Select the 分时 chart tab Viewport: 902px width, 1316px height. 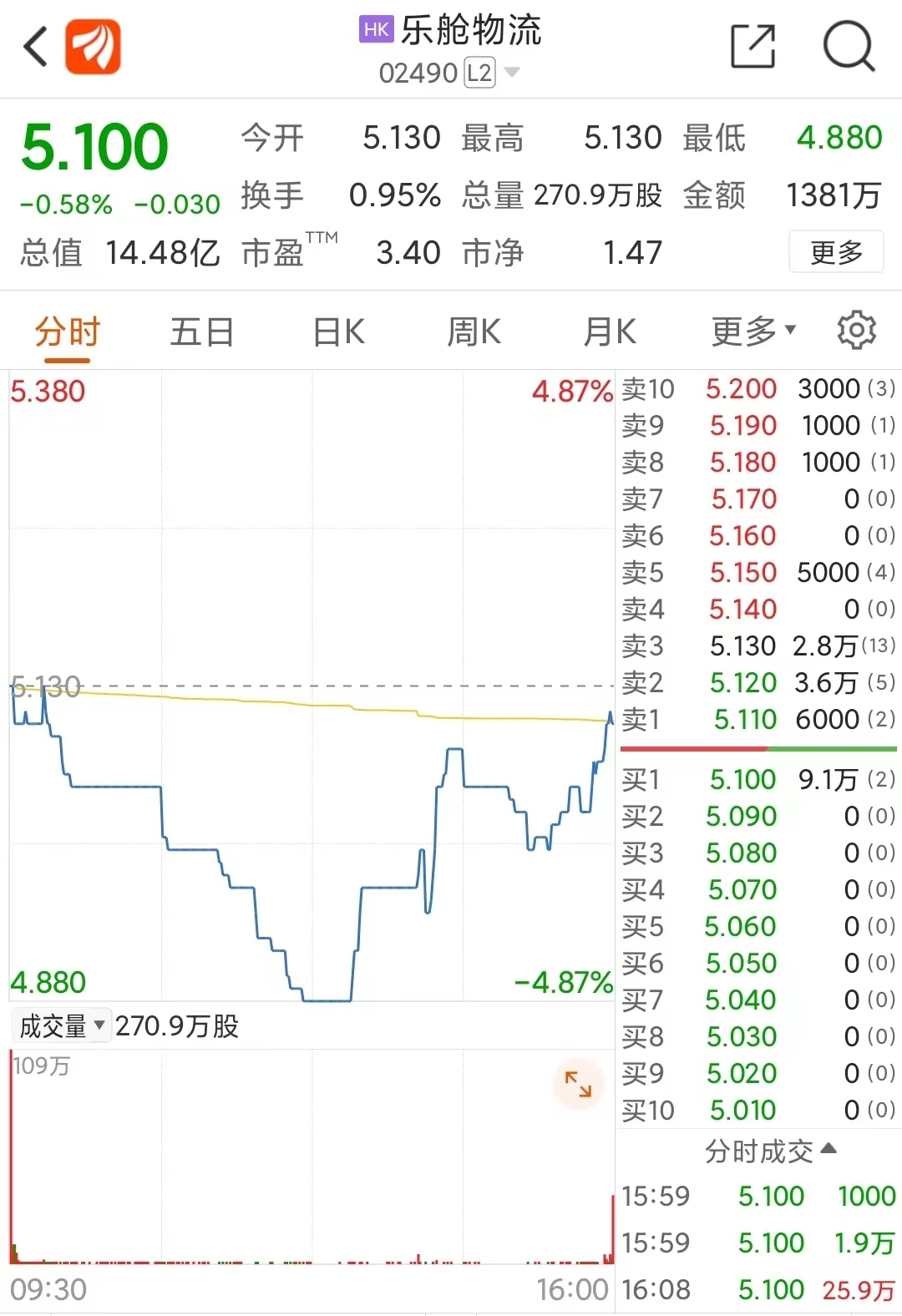[67, 332]
